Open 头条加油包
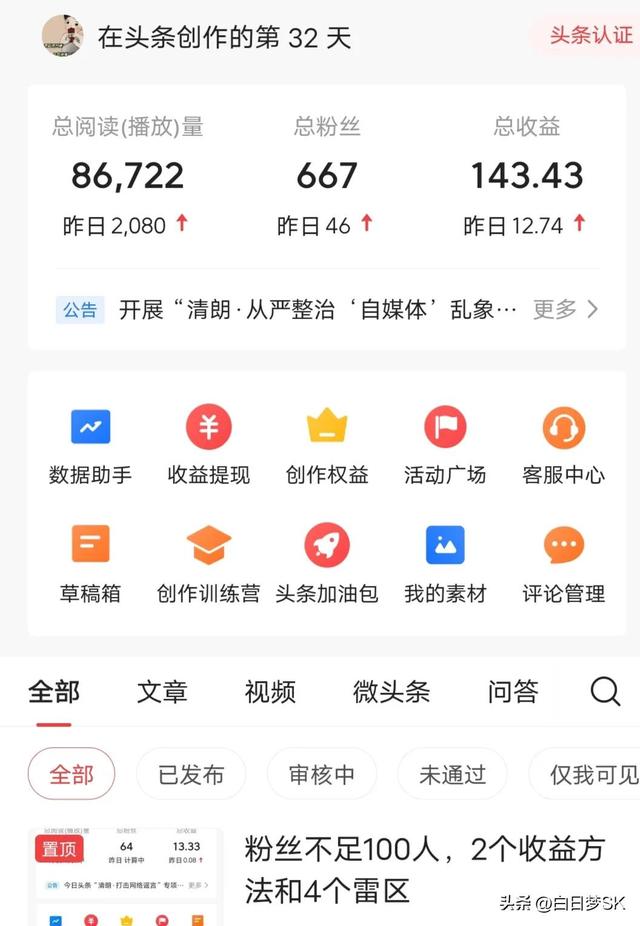This screenshot has width=640, height=926. (x=327, y=564)
